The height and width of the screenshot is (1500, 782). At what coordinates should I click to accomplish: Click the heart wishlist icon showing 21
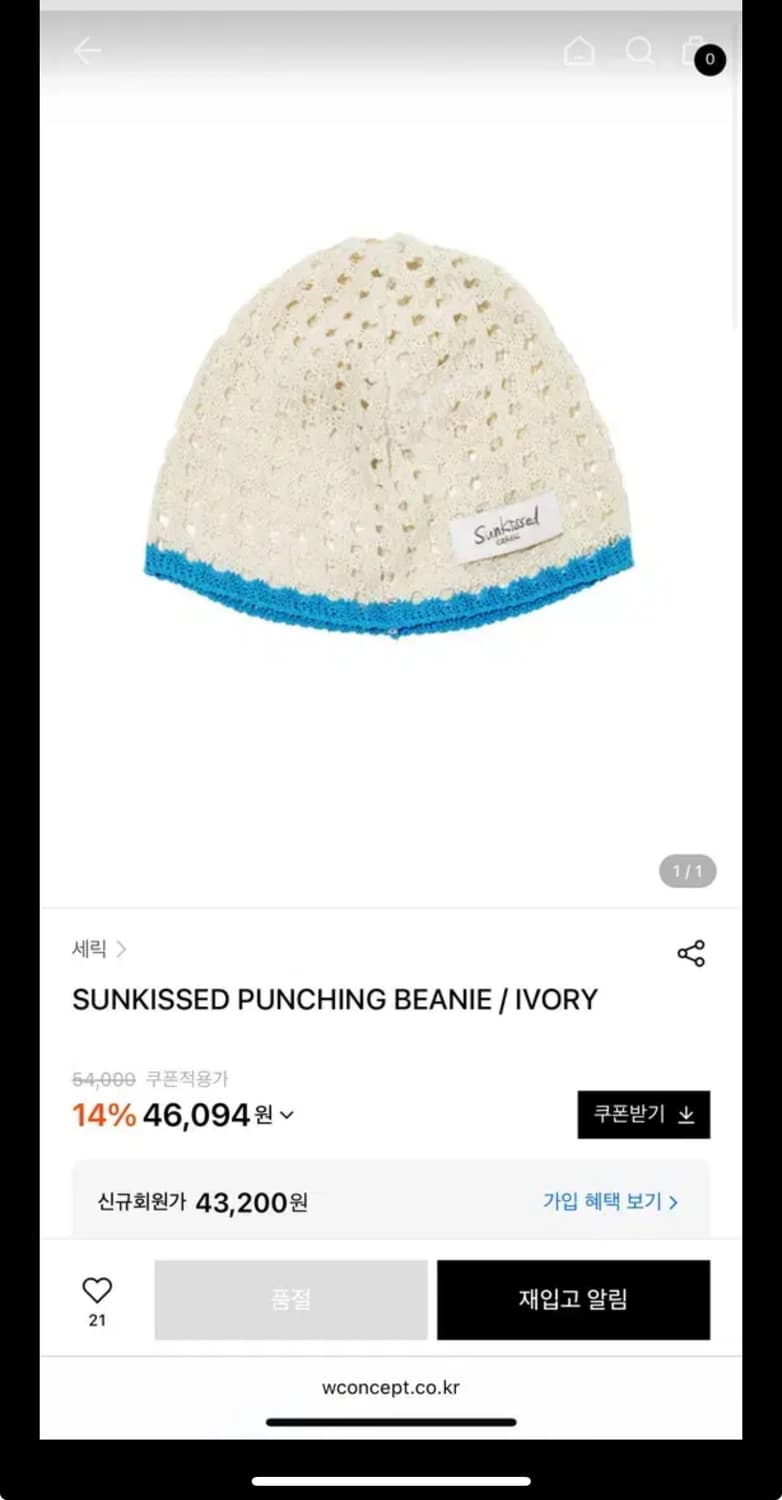click(x=96, y=1297)
